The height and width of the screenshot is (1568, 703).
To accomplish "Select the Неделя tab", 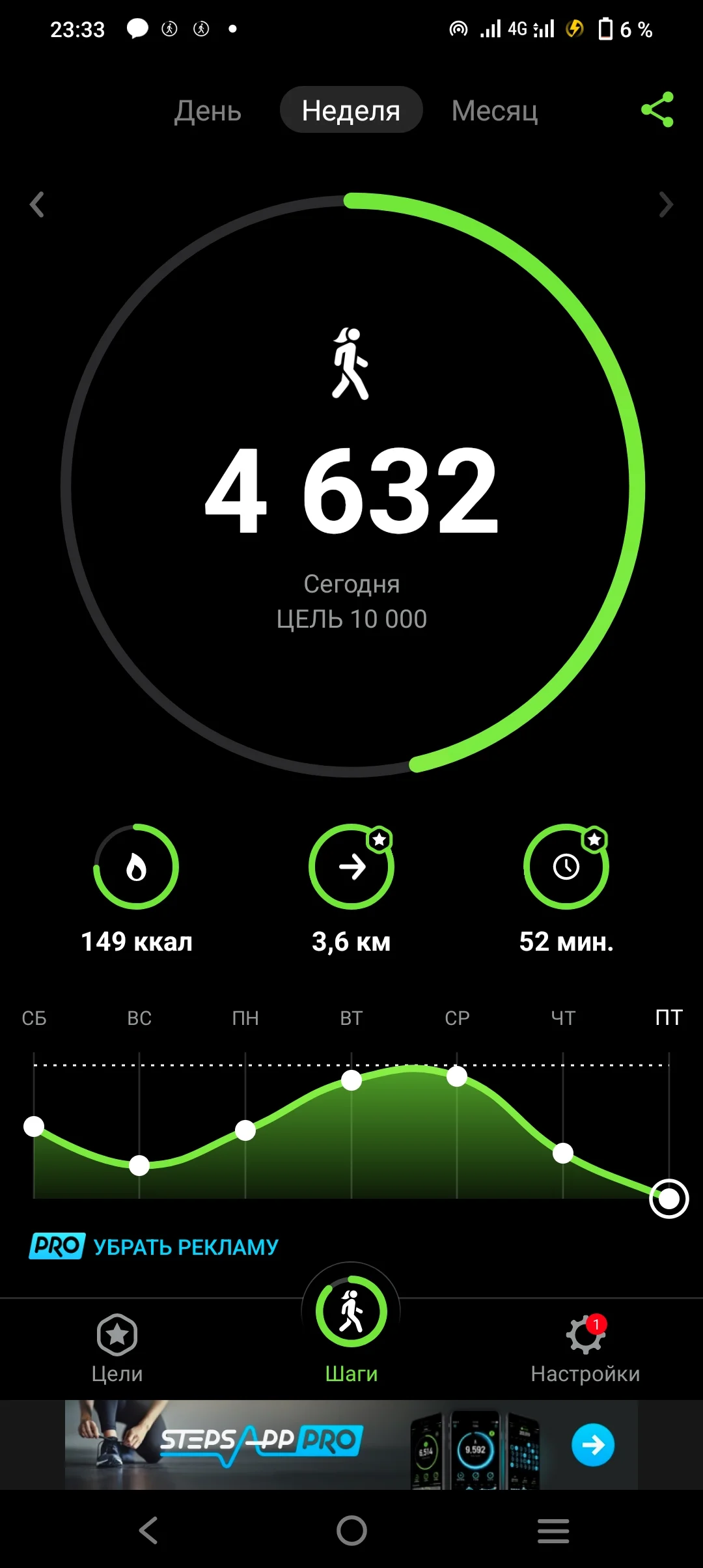I will pos(351,111).
